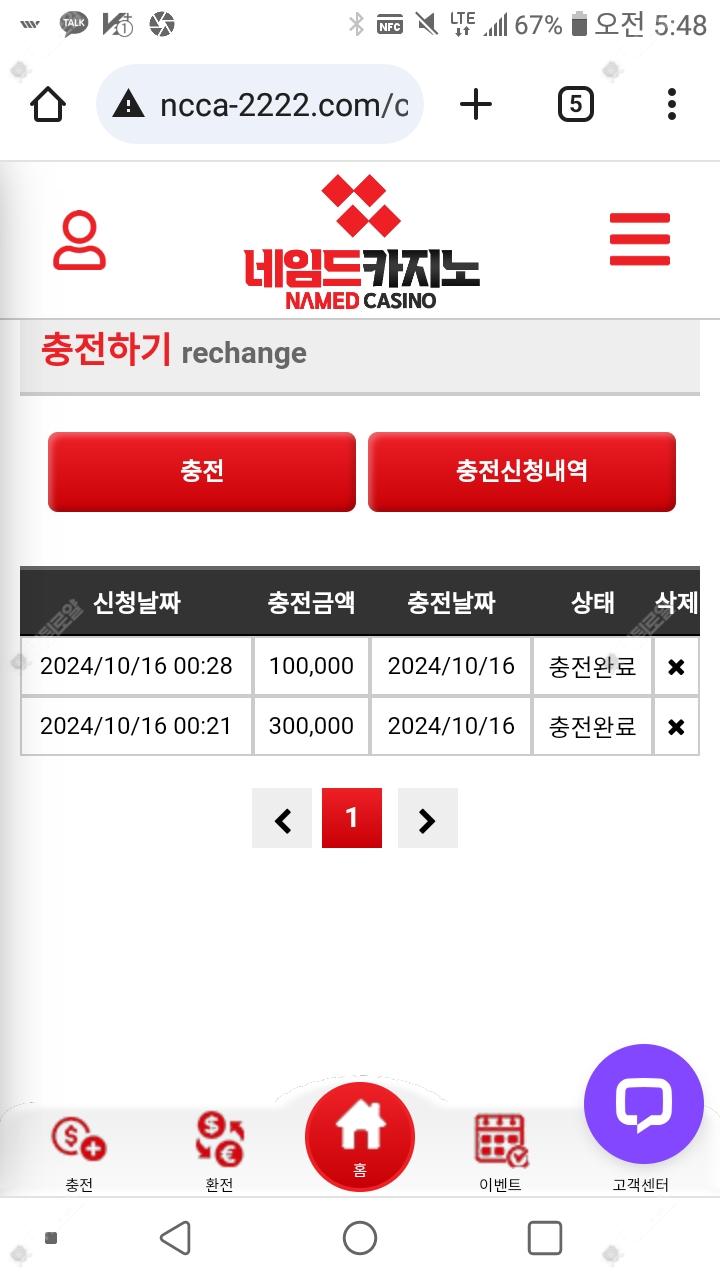Open the user profile icon
The image size is (720, 1280).
[x=79, y=241]
